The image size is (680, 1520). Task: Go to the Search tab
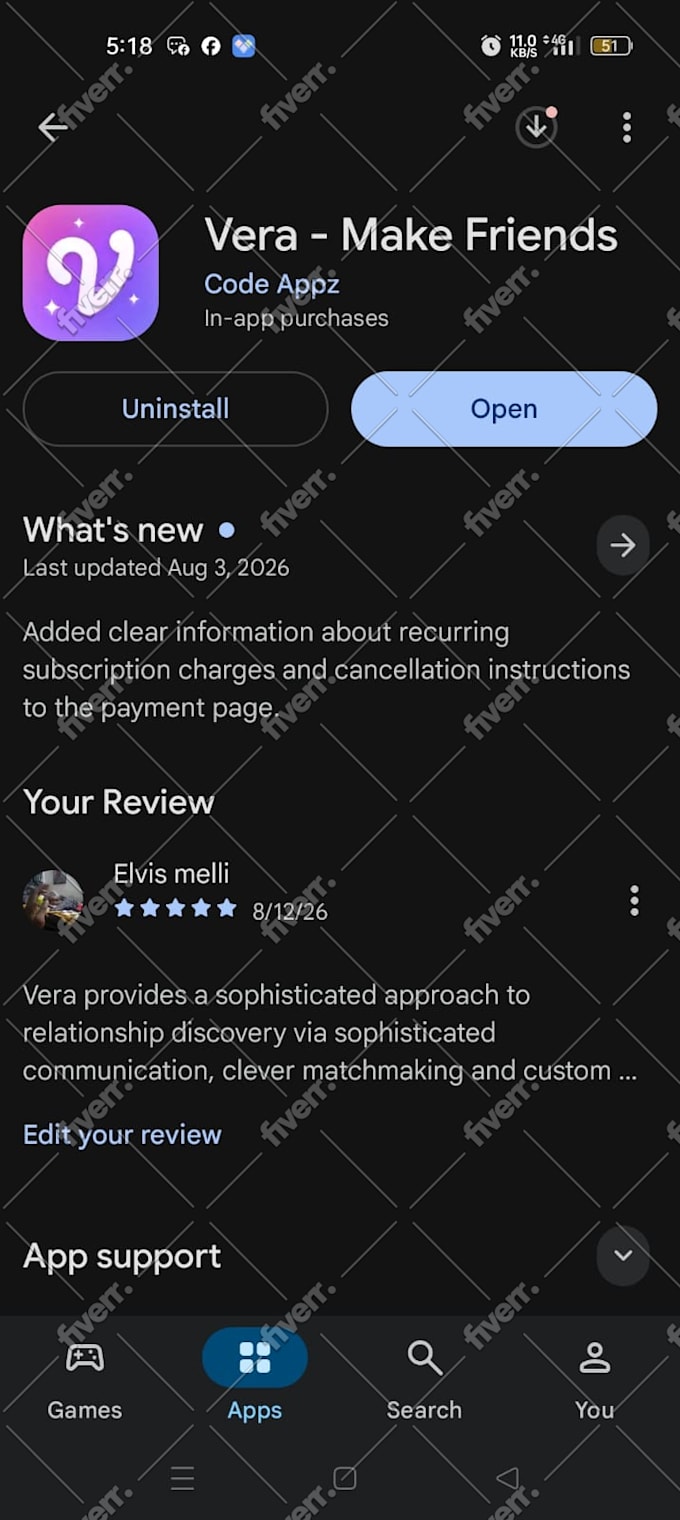[425, 1380]
